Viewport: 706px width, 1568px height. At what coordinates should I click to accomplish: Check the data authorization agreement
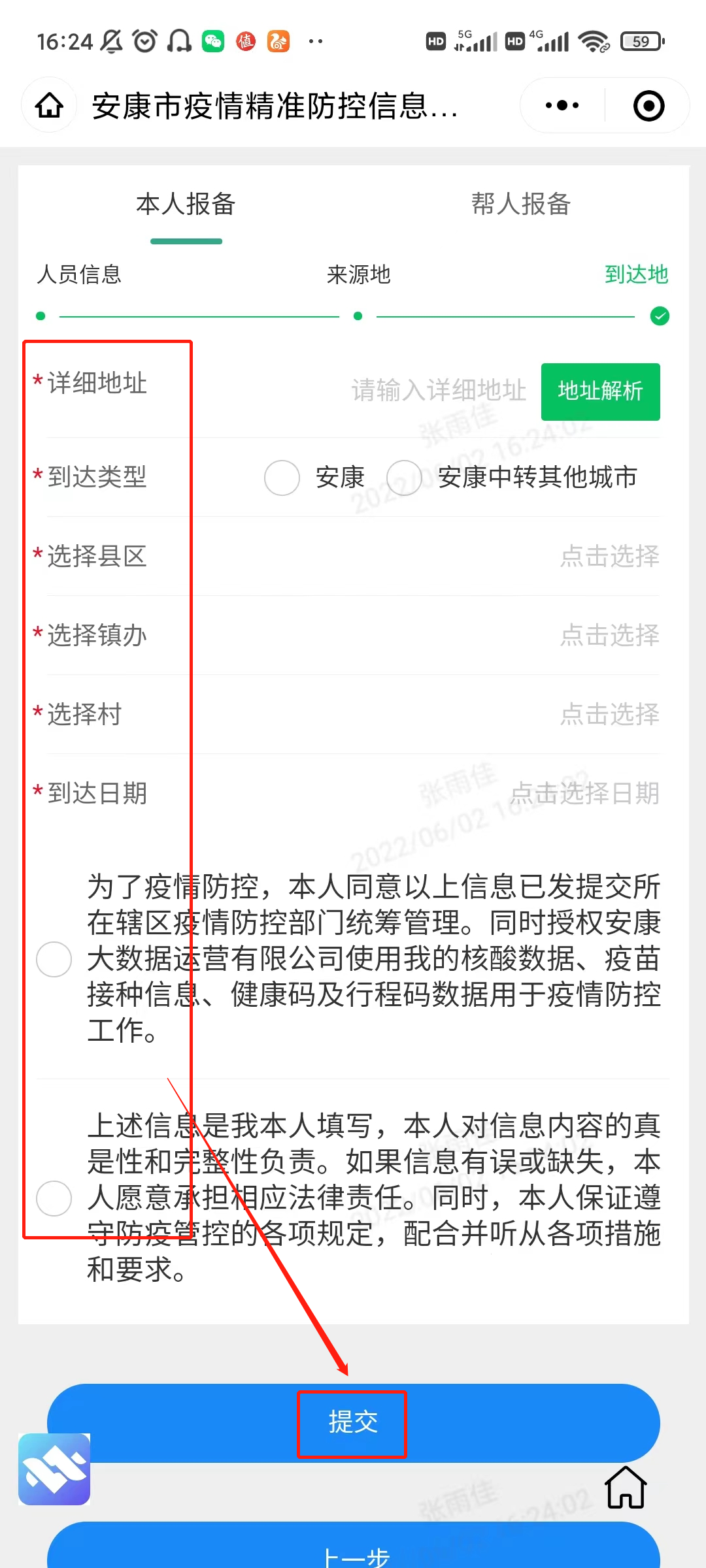(x=54, y=959)
